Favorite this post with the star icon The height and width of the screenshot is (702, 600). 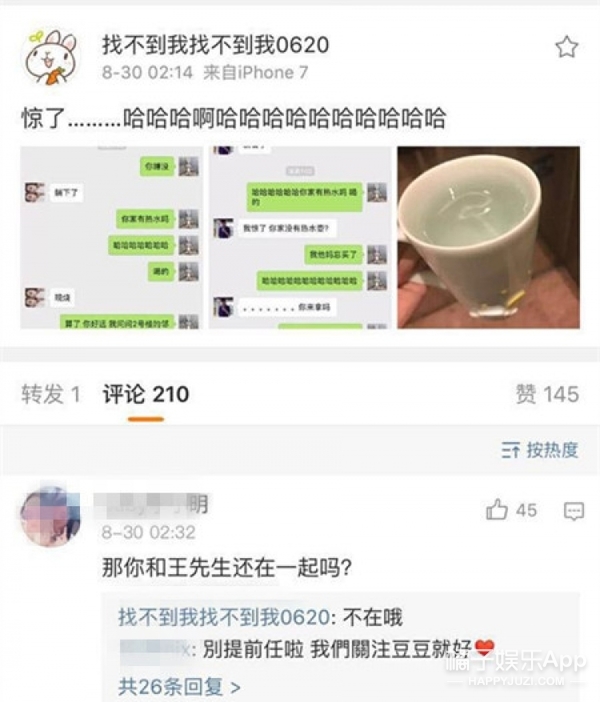(566, 47)
